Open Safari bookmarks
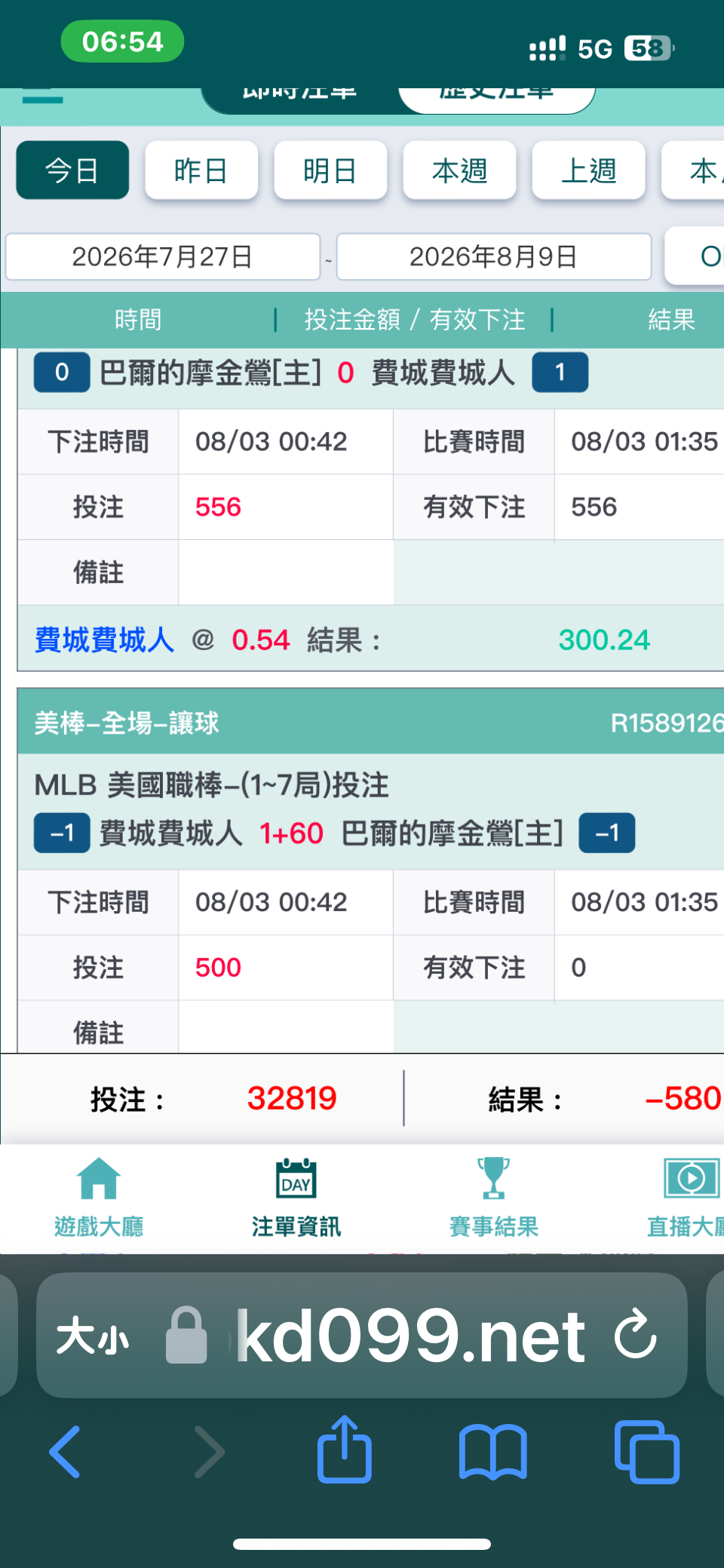This screenshot has width=724, height=1568. pos(493,1452)
